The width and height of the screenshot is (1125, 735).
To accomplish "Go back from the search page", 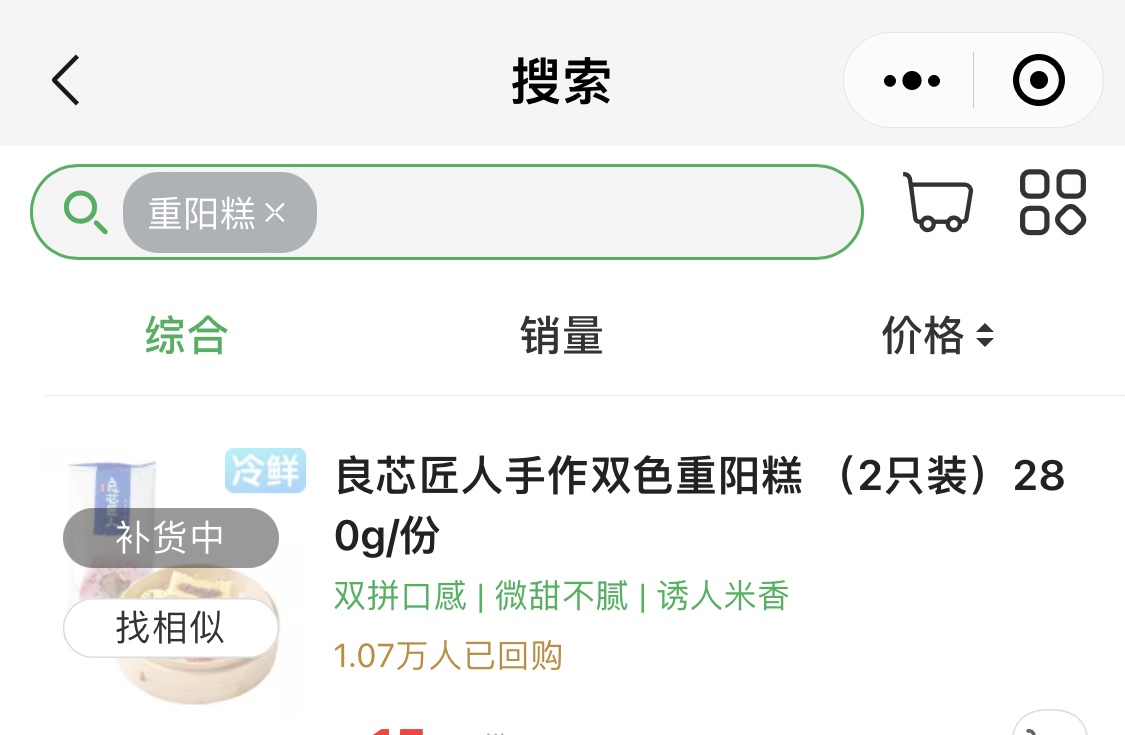I will tap(66, 80).
